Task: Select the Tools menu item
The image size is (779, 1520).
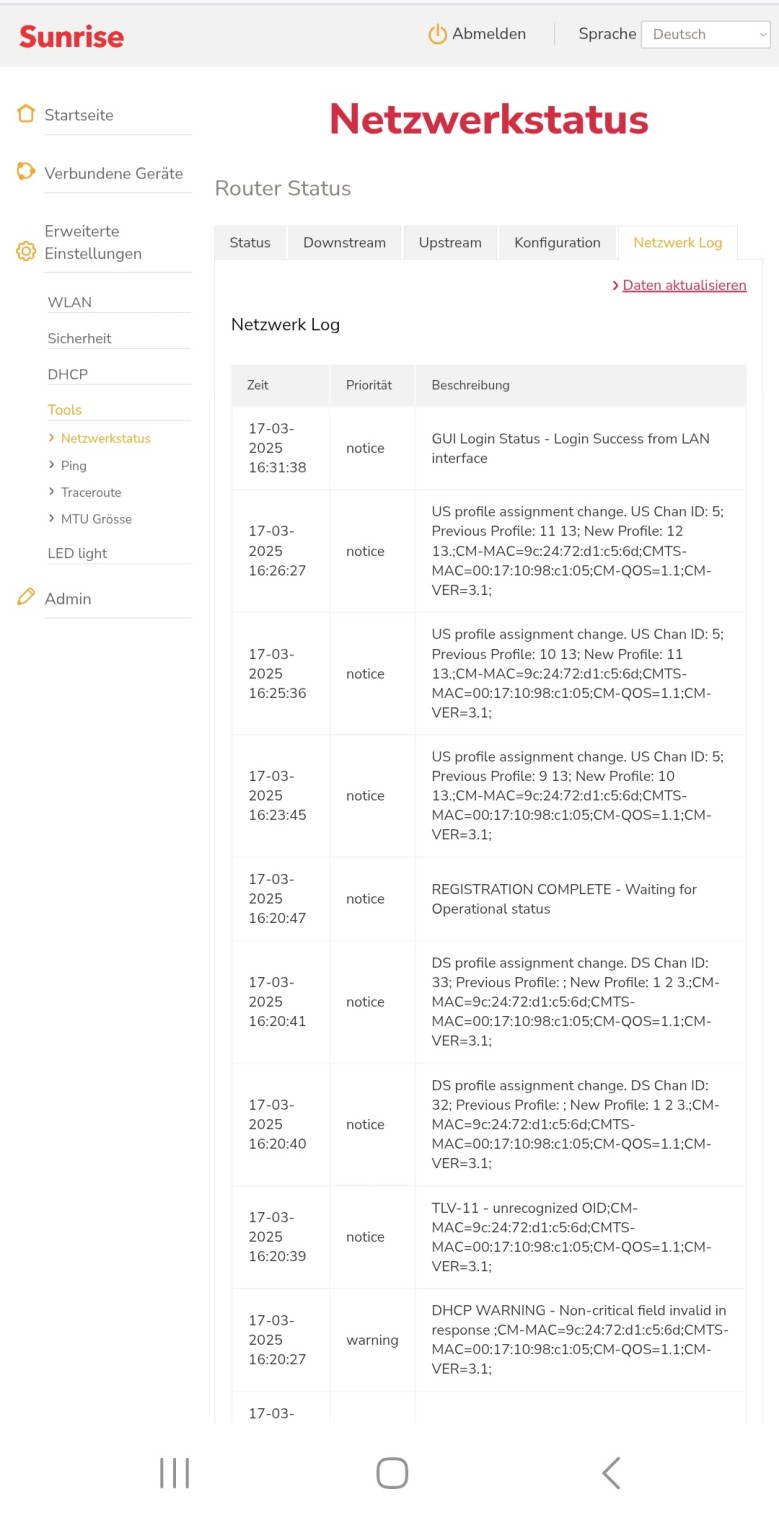Action: point(65,409)
